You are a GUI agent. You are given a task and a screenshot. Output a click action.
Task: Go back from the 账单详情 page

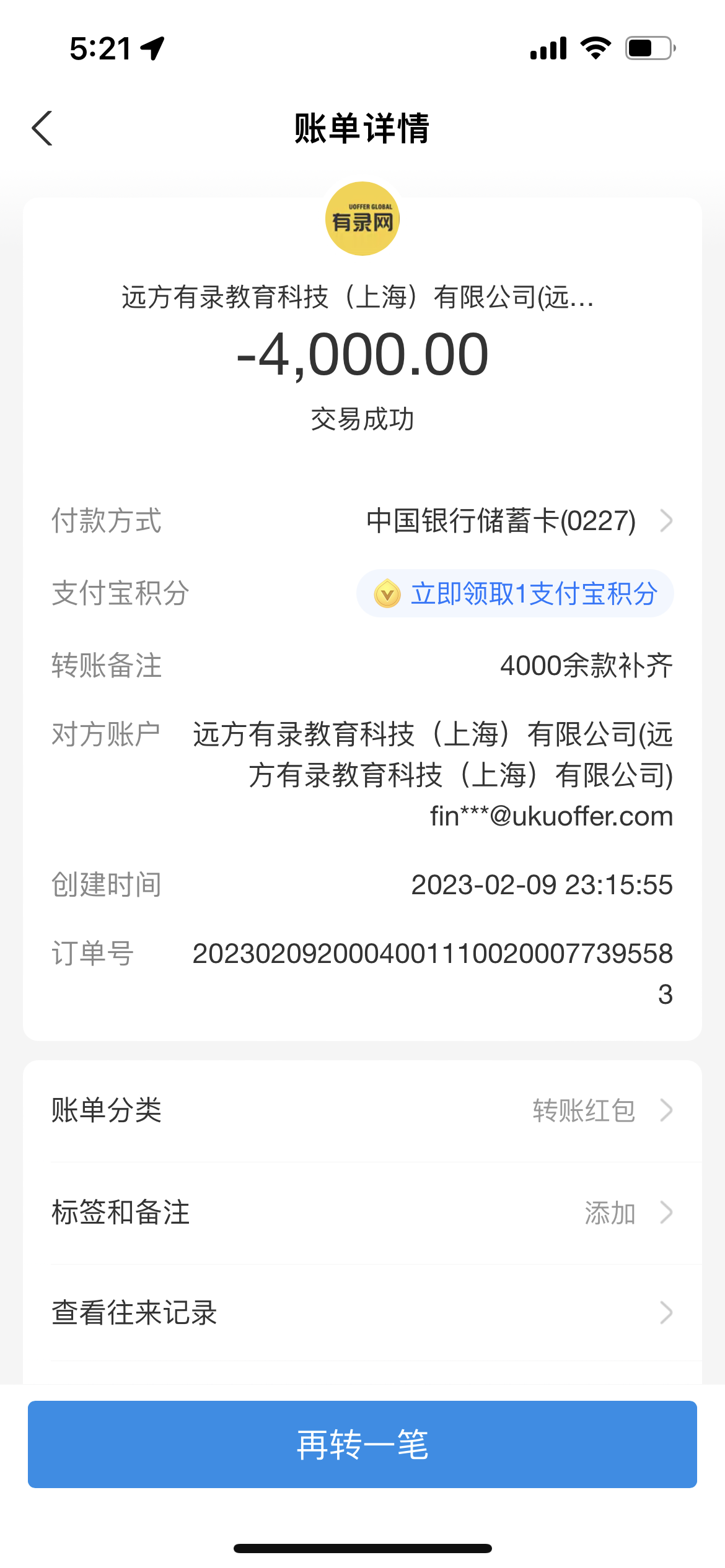pyautogui.click(x=42, y=129)
